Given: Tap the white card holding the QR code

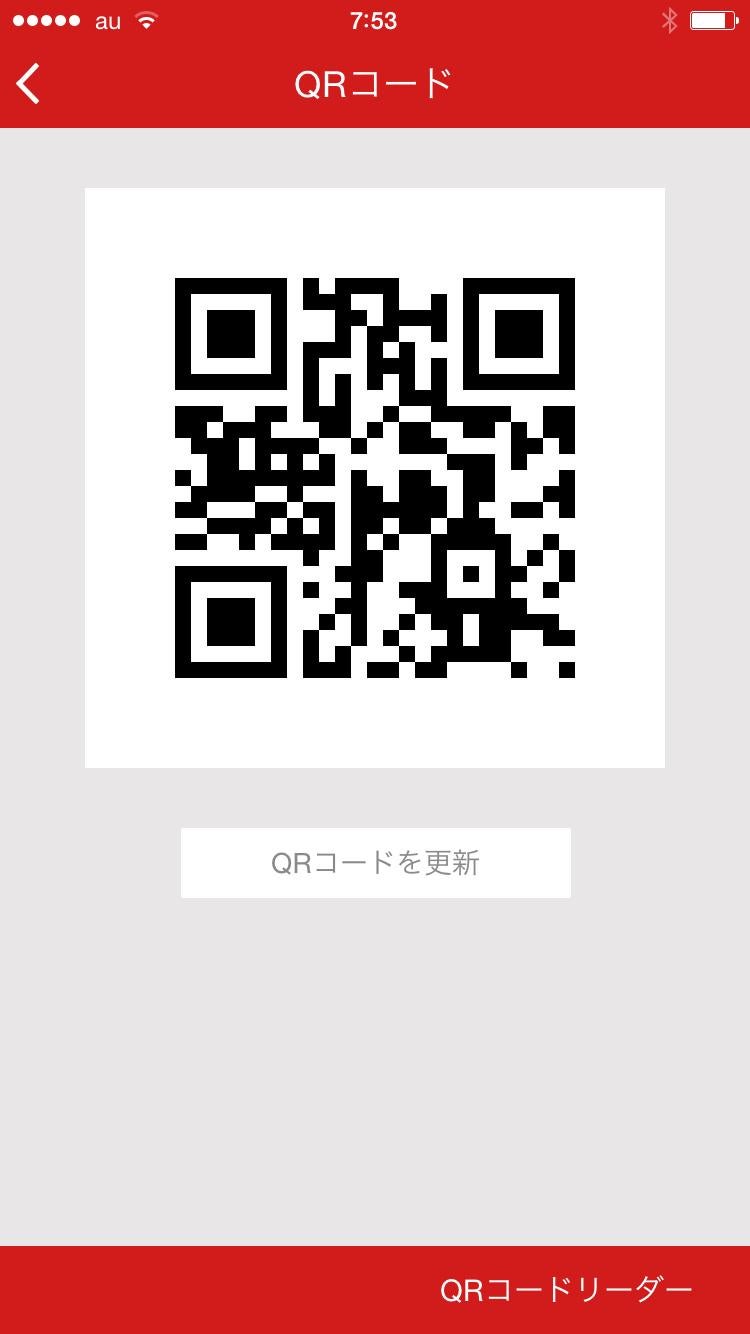Looking at the screenshot, I should pos(375,477).
